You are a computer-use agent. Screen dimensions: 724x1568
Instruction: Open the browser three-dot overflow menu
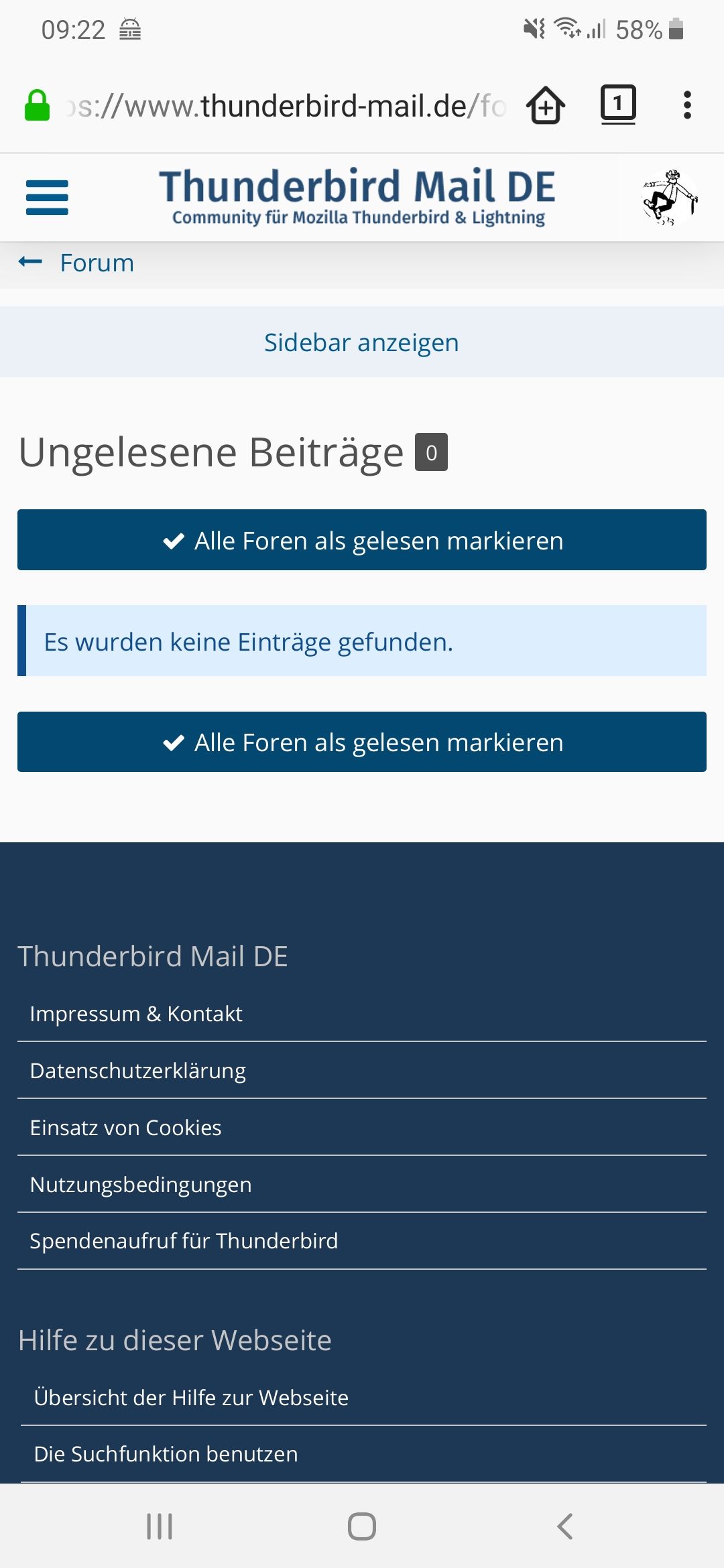tap(687, 105)
